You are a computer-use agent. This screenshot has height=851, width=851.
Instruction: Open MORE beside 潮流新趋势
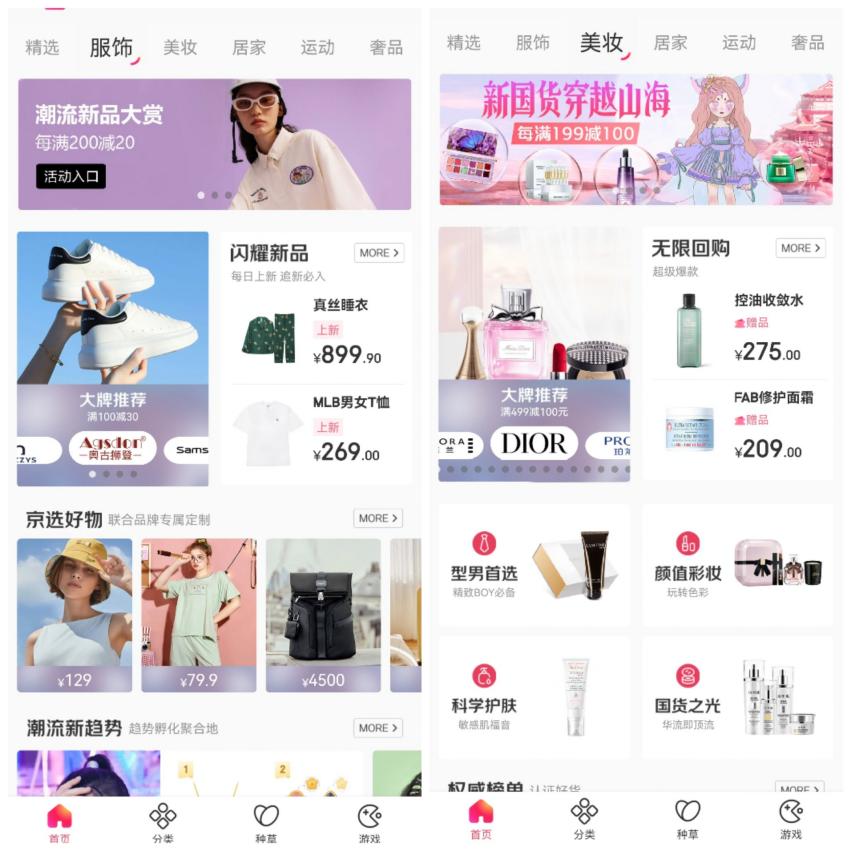(x=378, y=728)
